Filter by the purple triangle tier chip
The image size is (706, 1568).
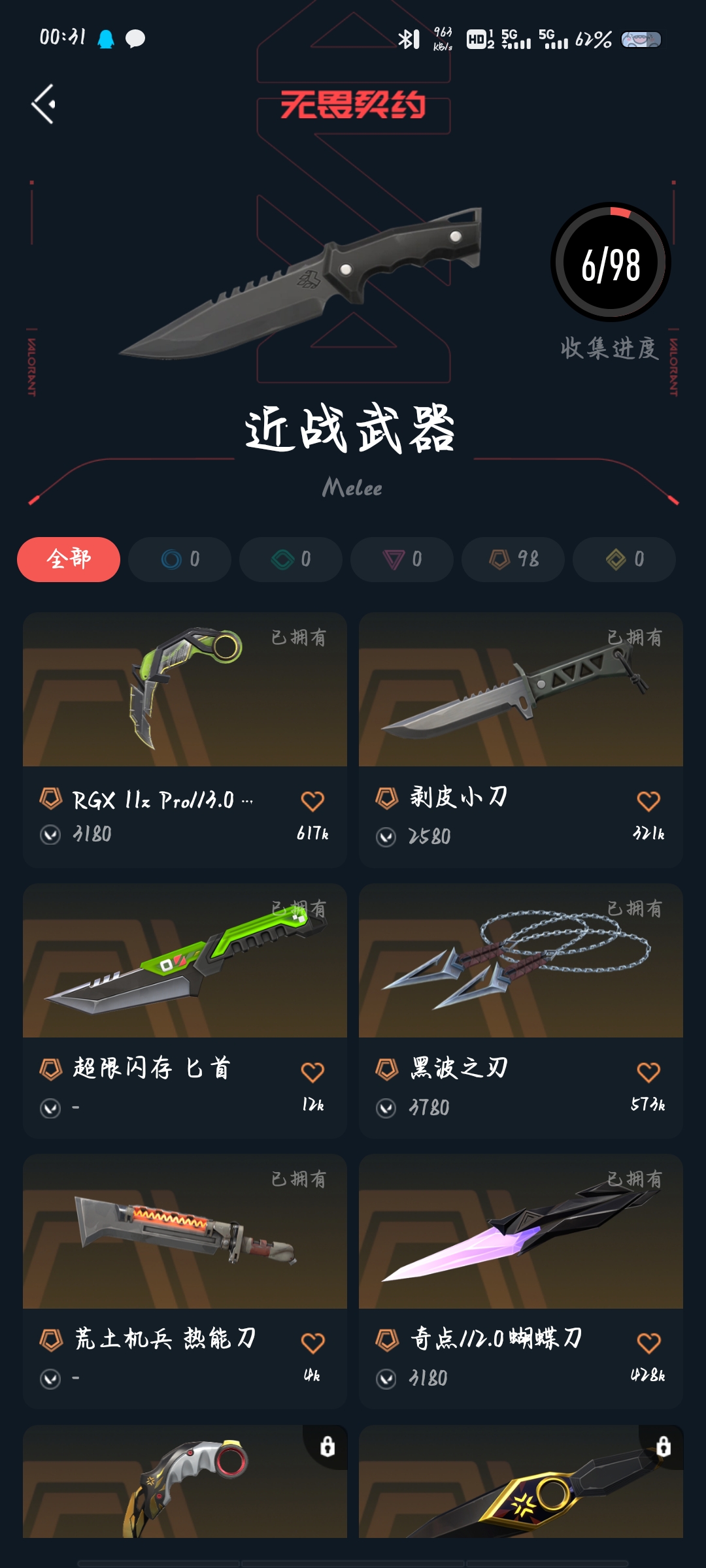pos(402,559)
